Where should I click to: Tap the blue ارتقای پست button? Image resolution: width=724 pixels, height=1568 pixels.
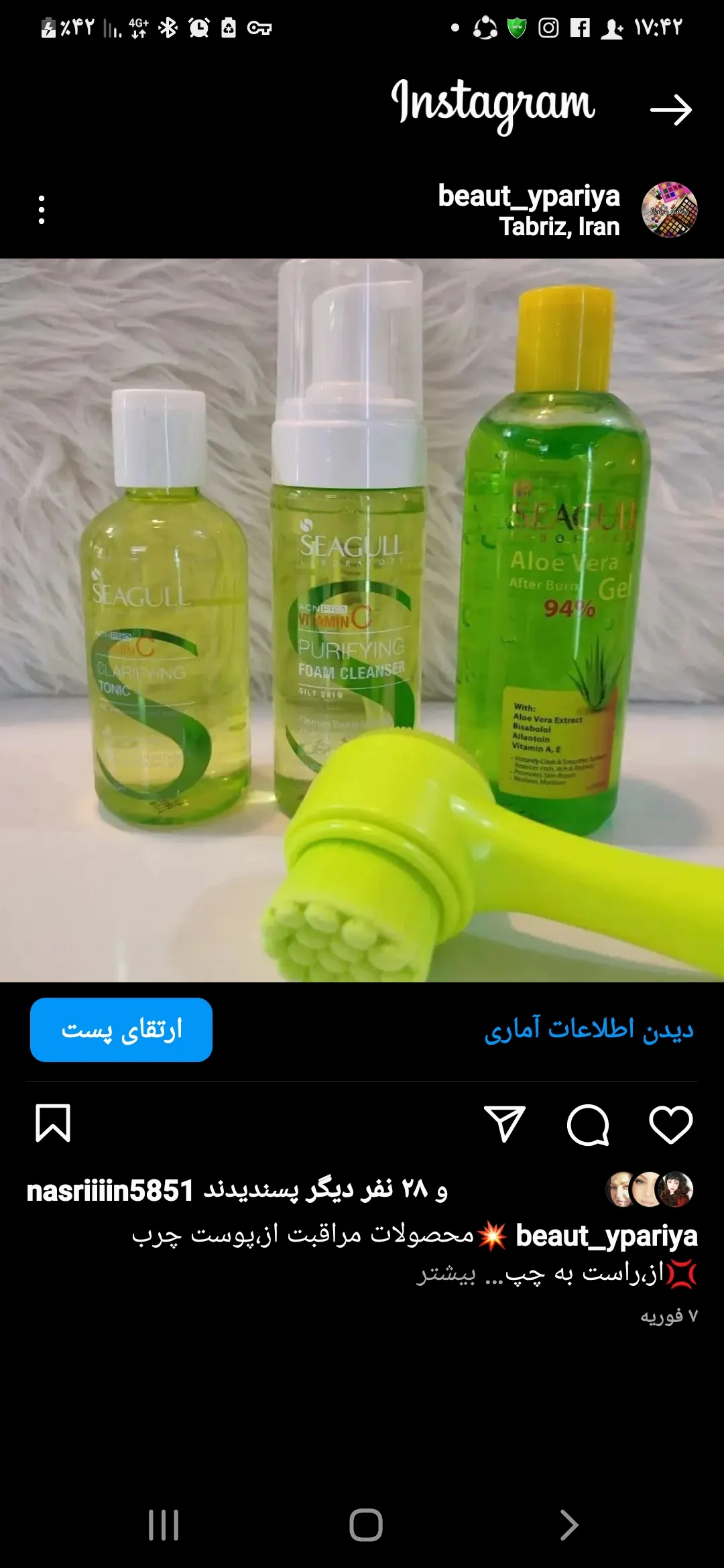(x=121, y=1029)
